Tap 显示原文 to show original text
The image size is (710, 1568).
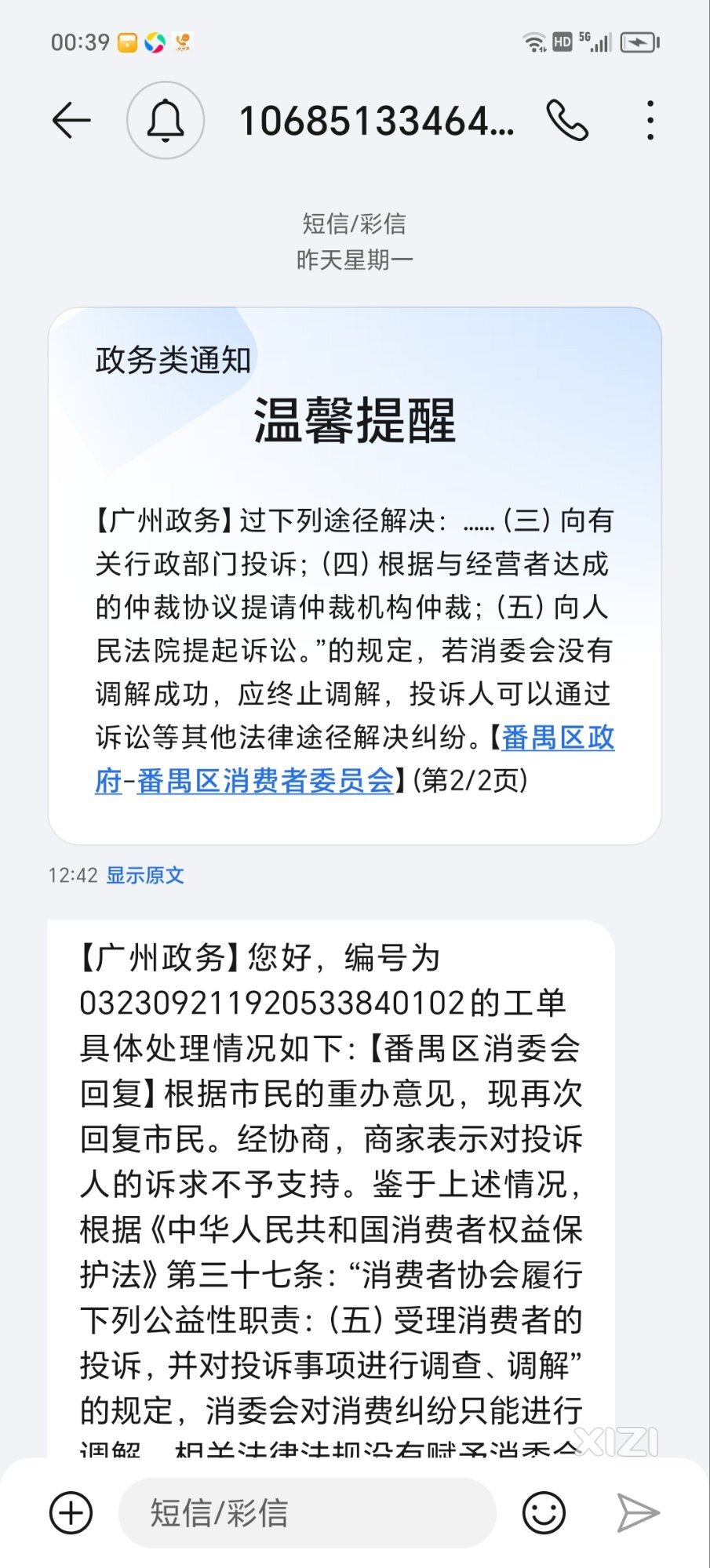pos(145,875)
